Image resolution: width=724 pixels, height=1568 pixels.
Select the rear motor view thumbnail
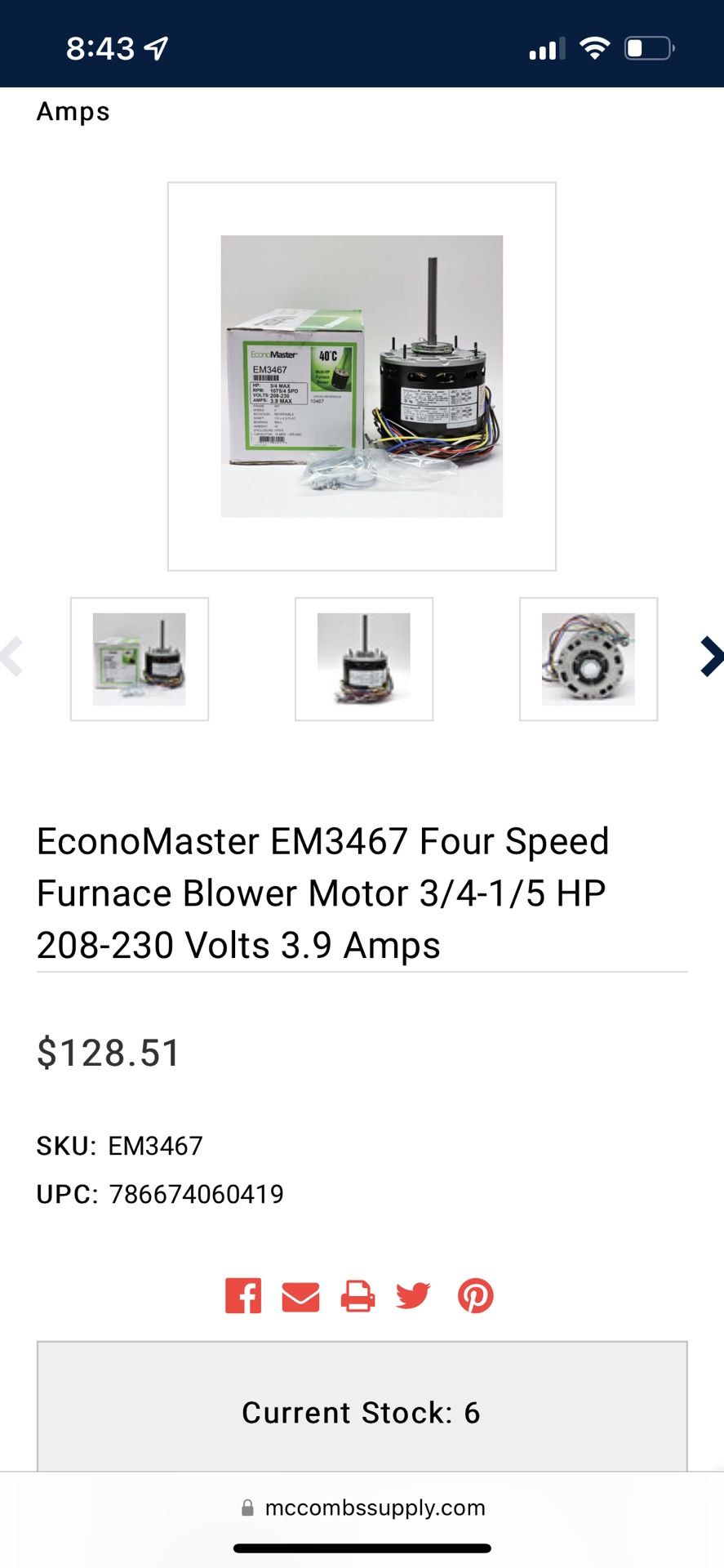[x=588, y=659]
